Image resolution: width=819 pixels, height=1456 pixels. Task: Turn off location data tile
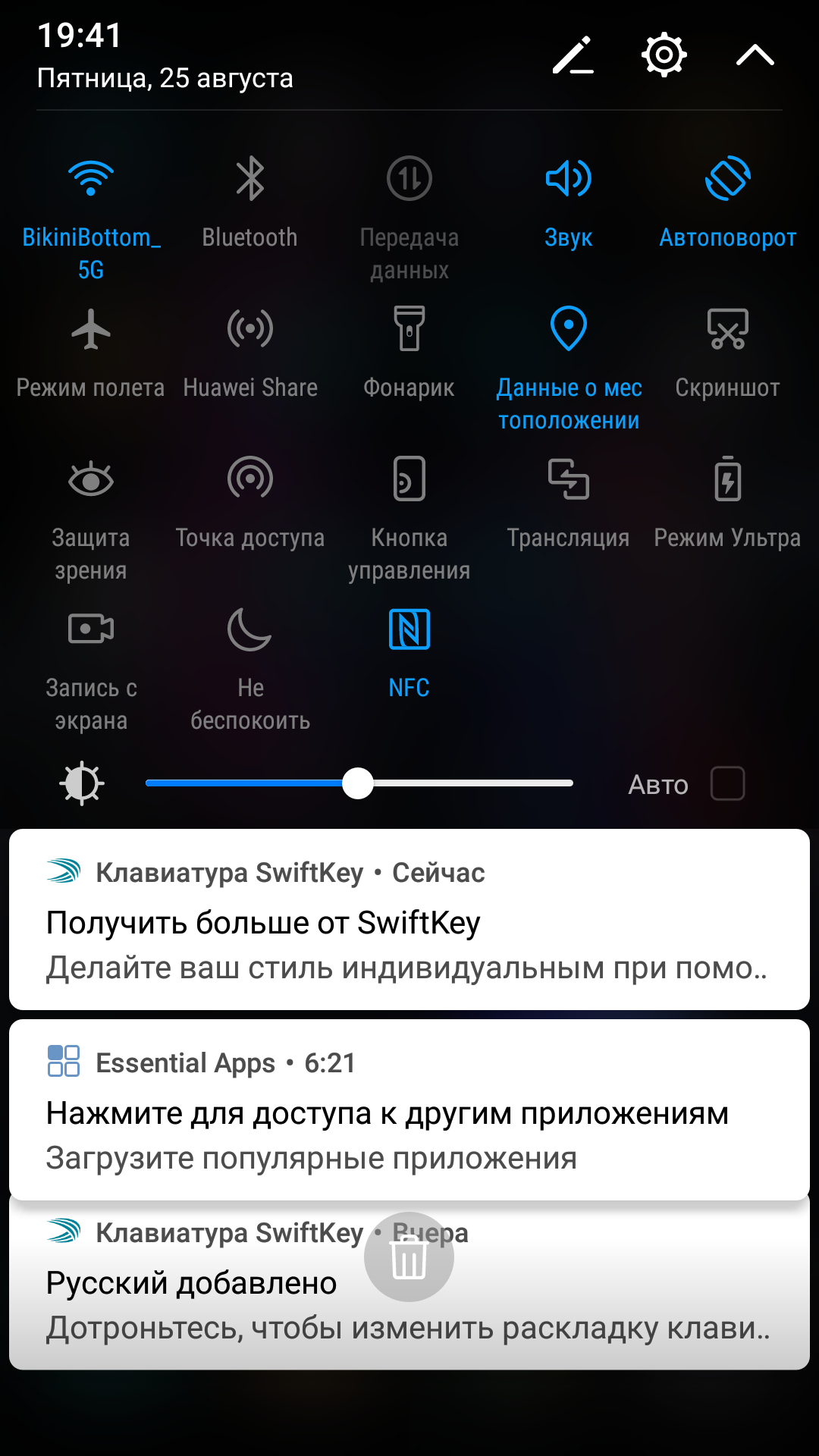pyautogui.click(x=568, y=330)
